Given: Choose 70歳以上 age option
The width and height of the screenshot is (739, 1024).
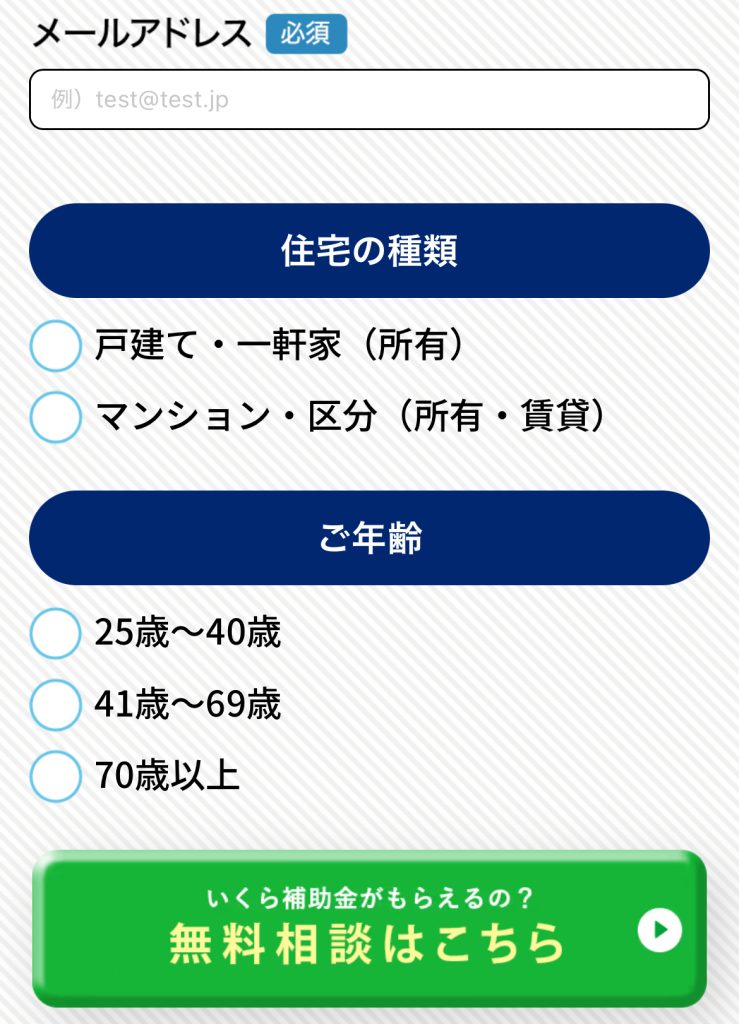Looking at the screenshot, I should point(55,776).
